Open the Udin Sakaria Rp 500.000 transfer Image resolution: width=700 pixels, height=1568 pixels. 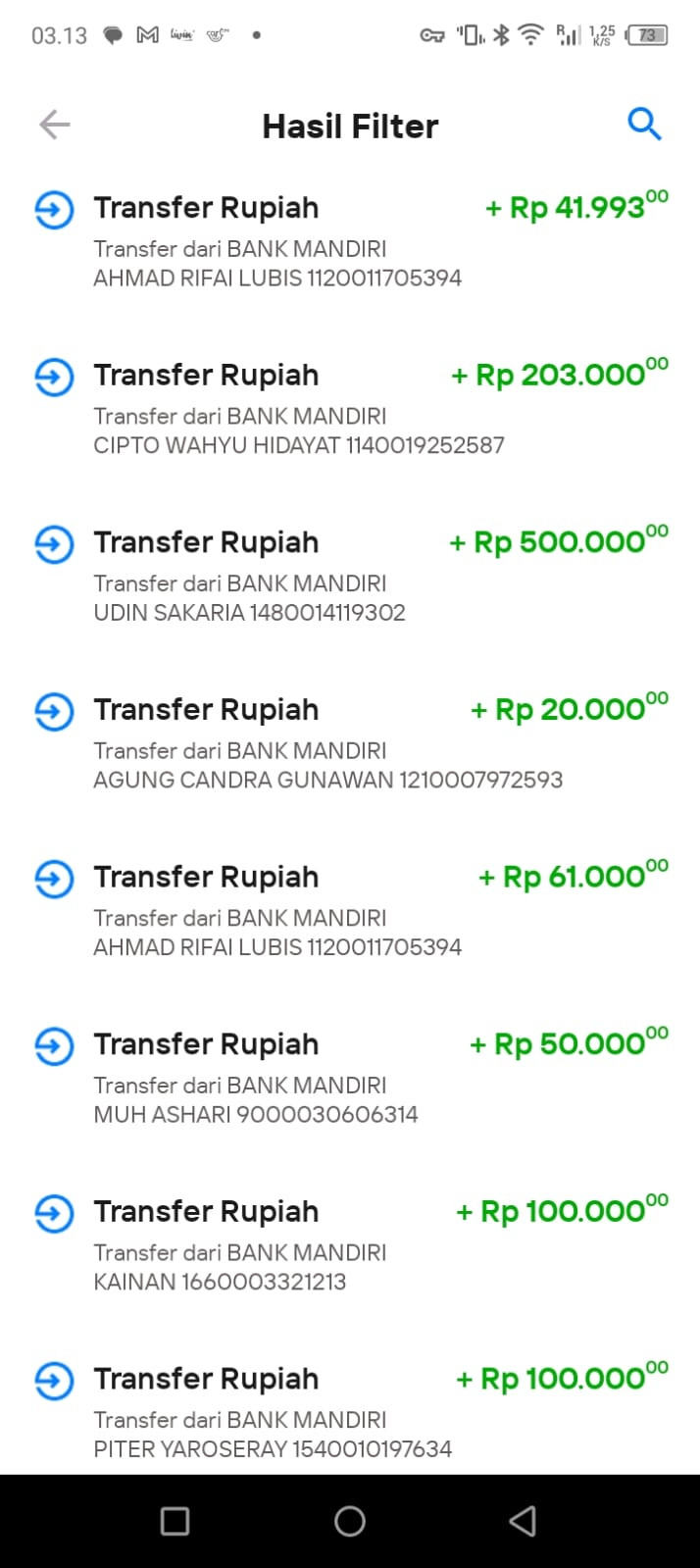[350, 577]
